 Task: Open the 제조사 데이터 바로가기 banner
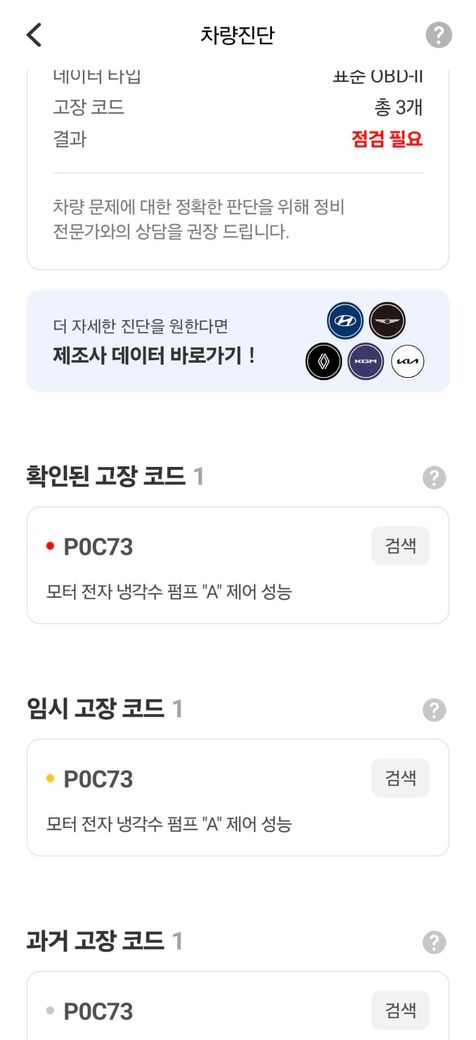[x=238, y=341]
